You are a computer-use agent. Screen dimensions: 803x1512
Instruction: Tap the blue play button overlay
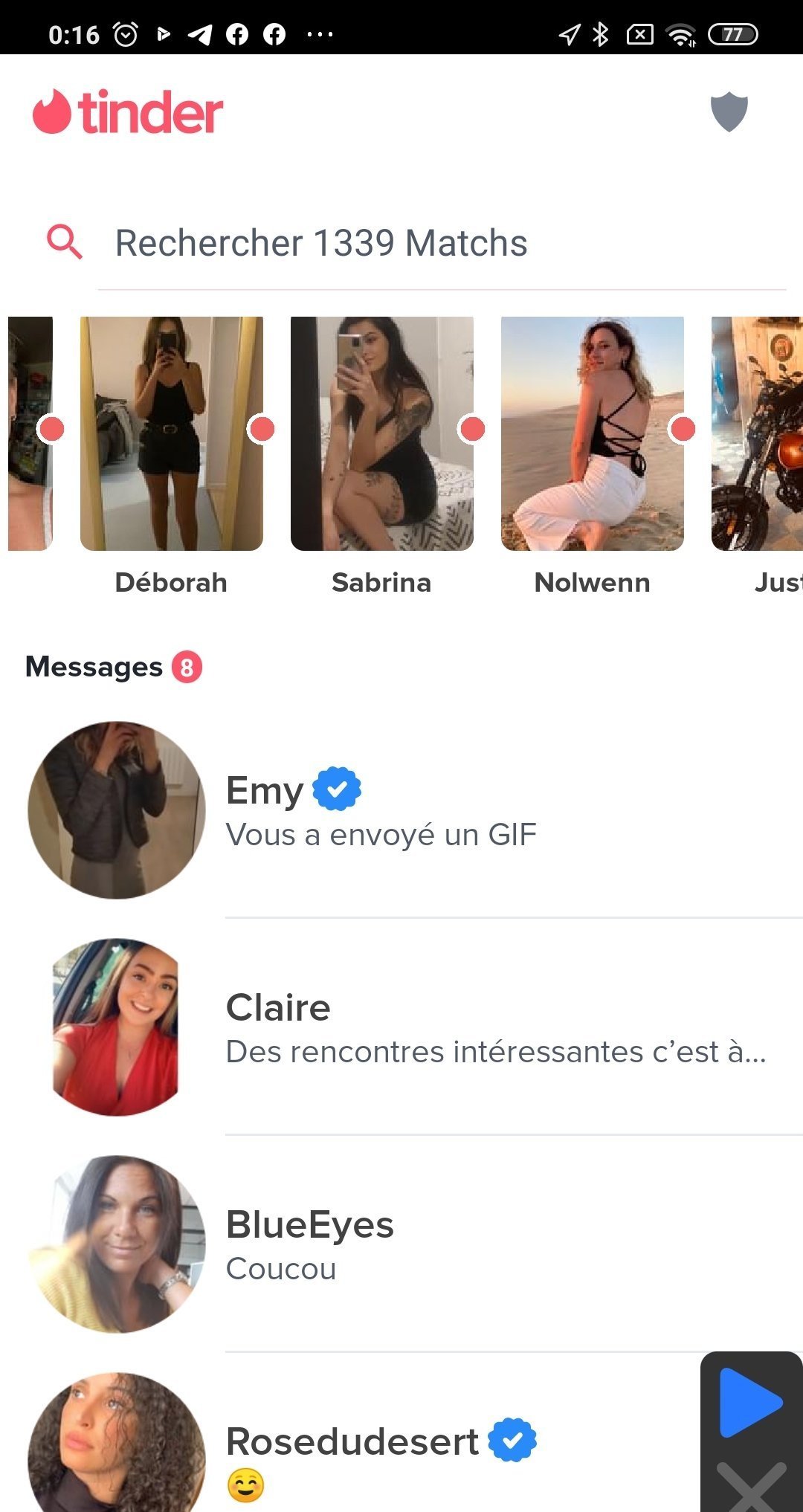point(749,1402)
